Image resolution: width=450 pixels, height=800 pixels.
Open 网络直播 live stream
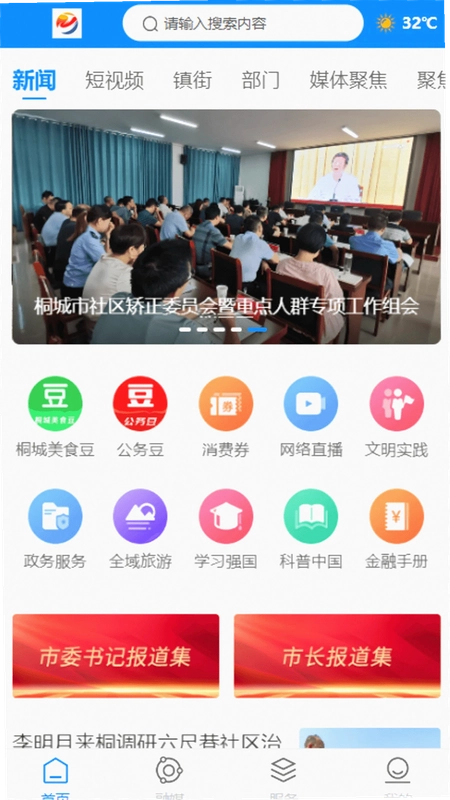[x=311, y=417]
